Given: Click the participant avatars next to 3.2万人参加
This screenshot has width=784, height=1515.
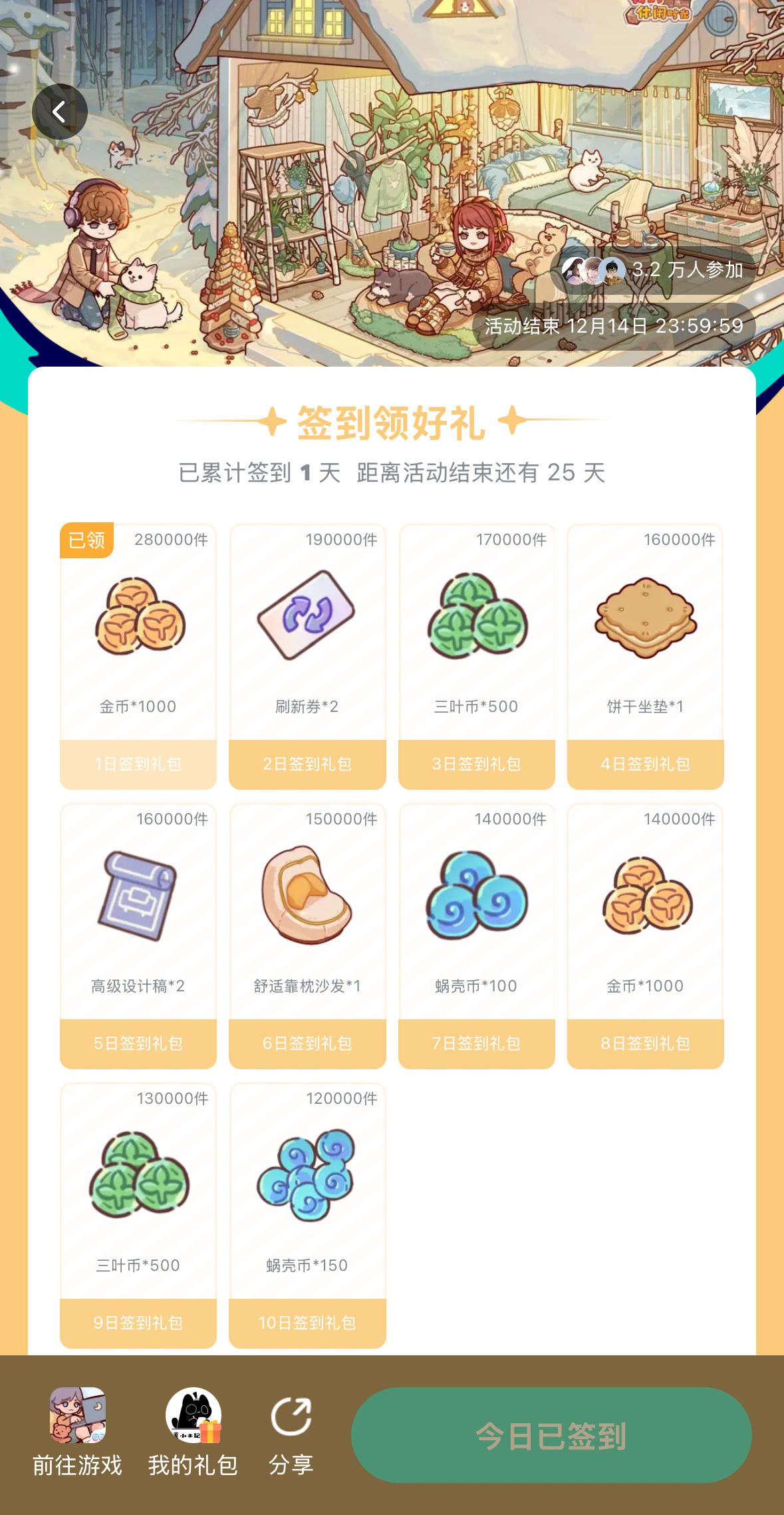Looking at the screenshot, I should [590, 270].
